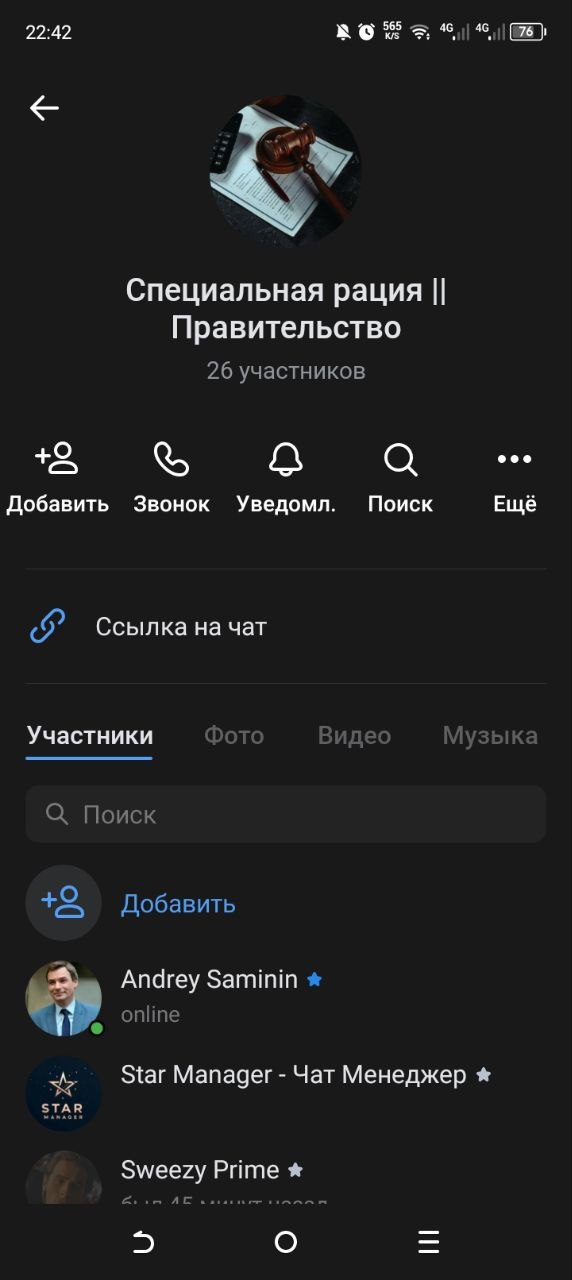Tap the system home button

click(x=286, y=1242)
